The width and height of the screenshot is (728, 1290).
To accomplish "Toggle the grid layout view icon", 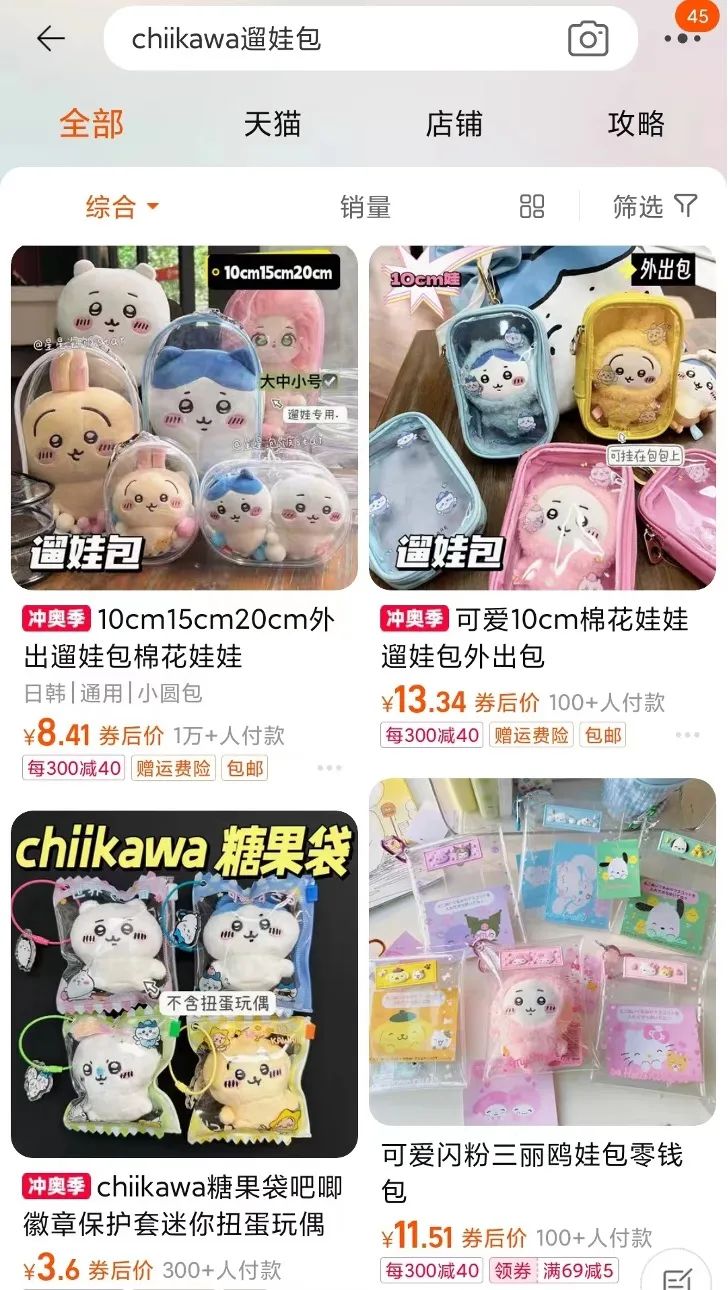I will tap(532, 207).
